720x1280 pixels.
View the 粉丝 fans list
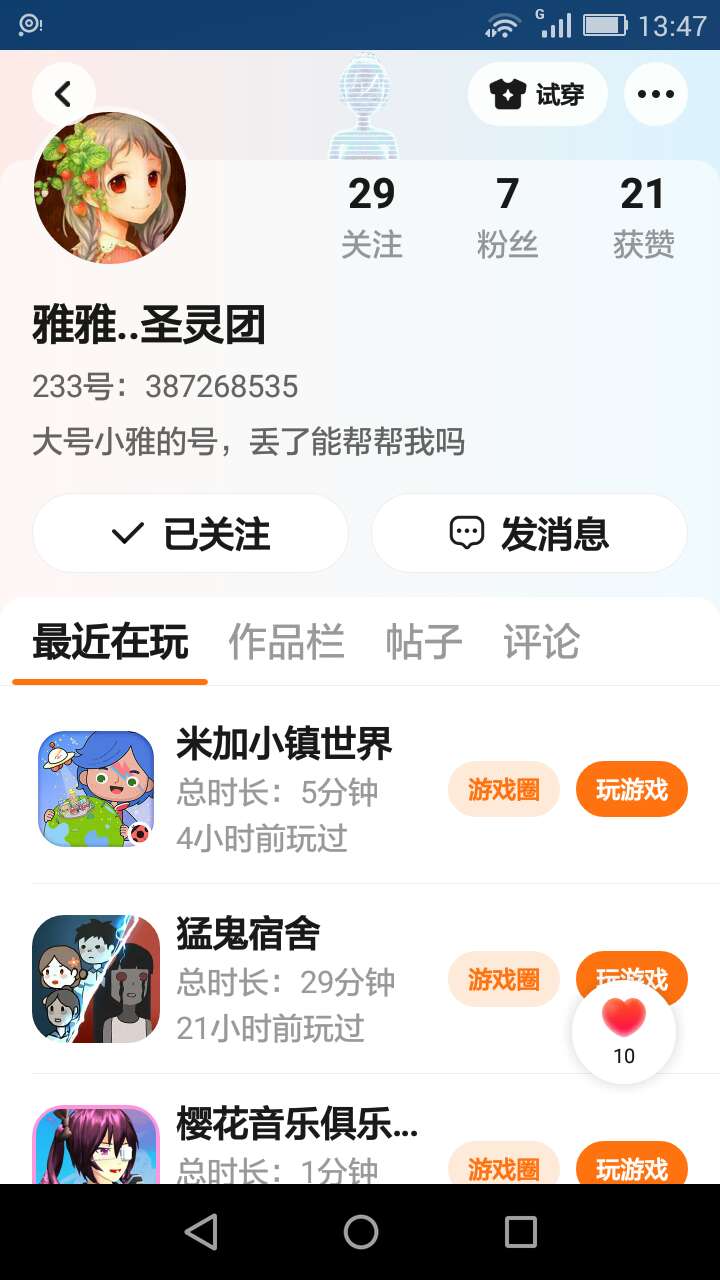pyautogui.click(x=508, y=217)
